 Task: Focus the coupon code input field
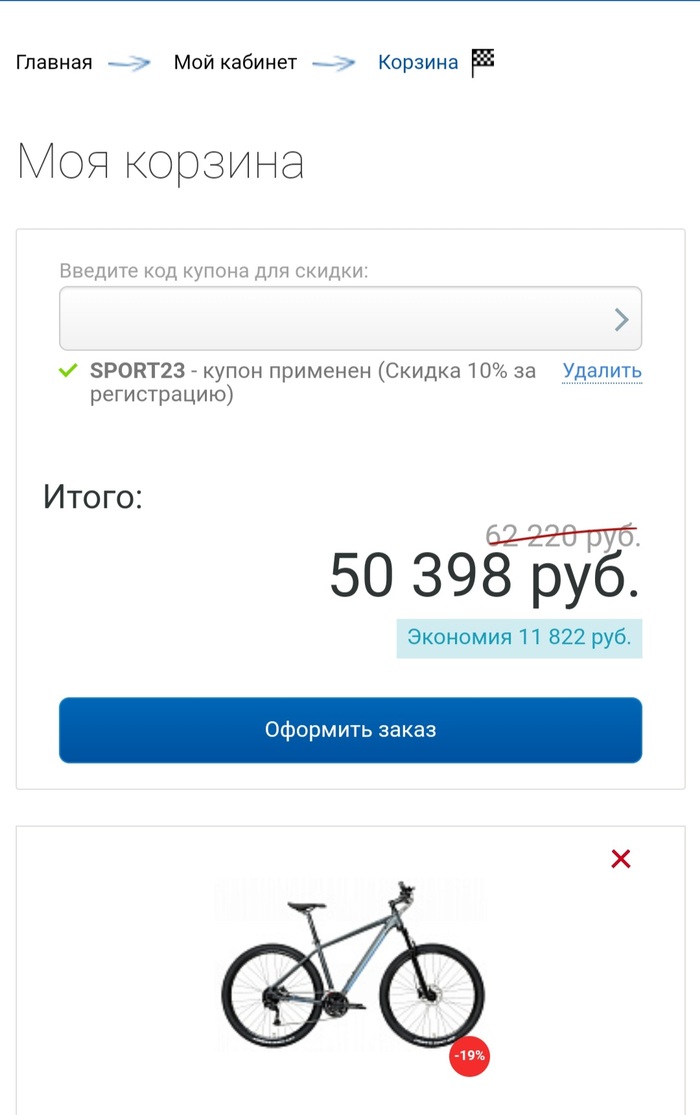click(x=330, y=318)
